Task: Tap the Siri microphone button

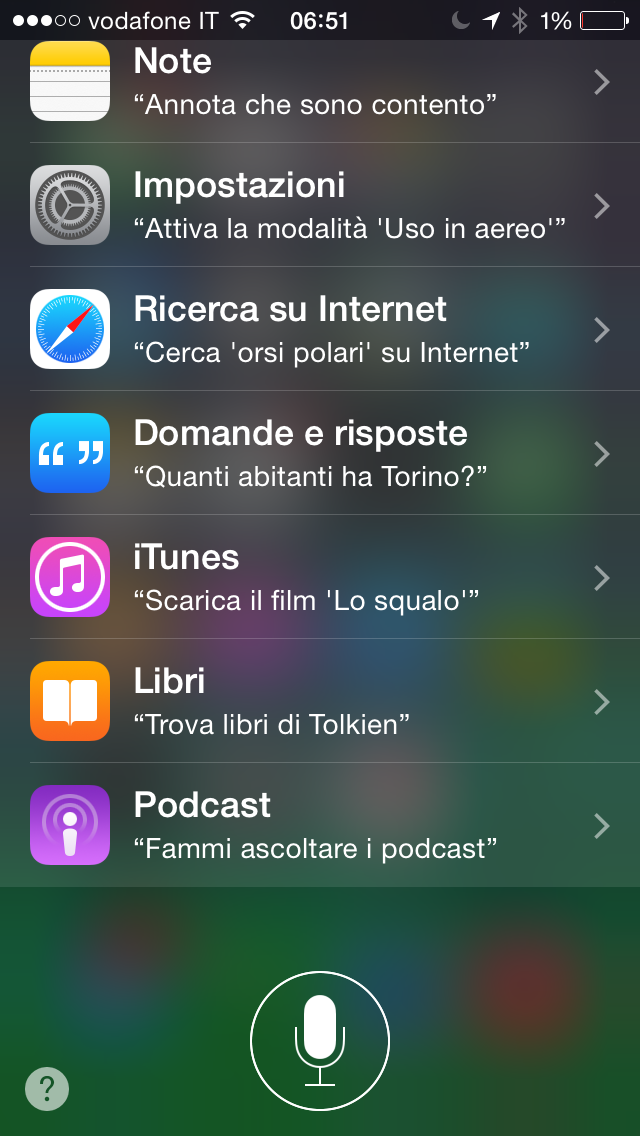Action: 320,1040
